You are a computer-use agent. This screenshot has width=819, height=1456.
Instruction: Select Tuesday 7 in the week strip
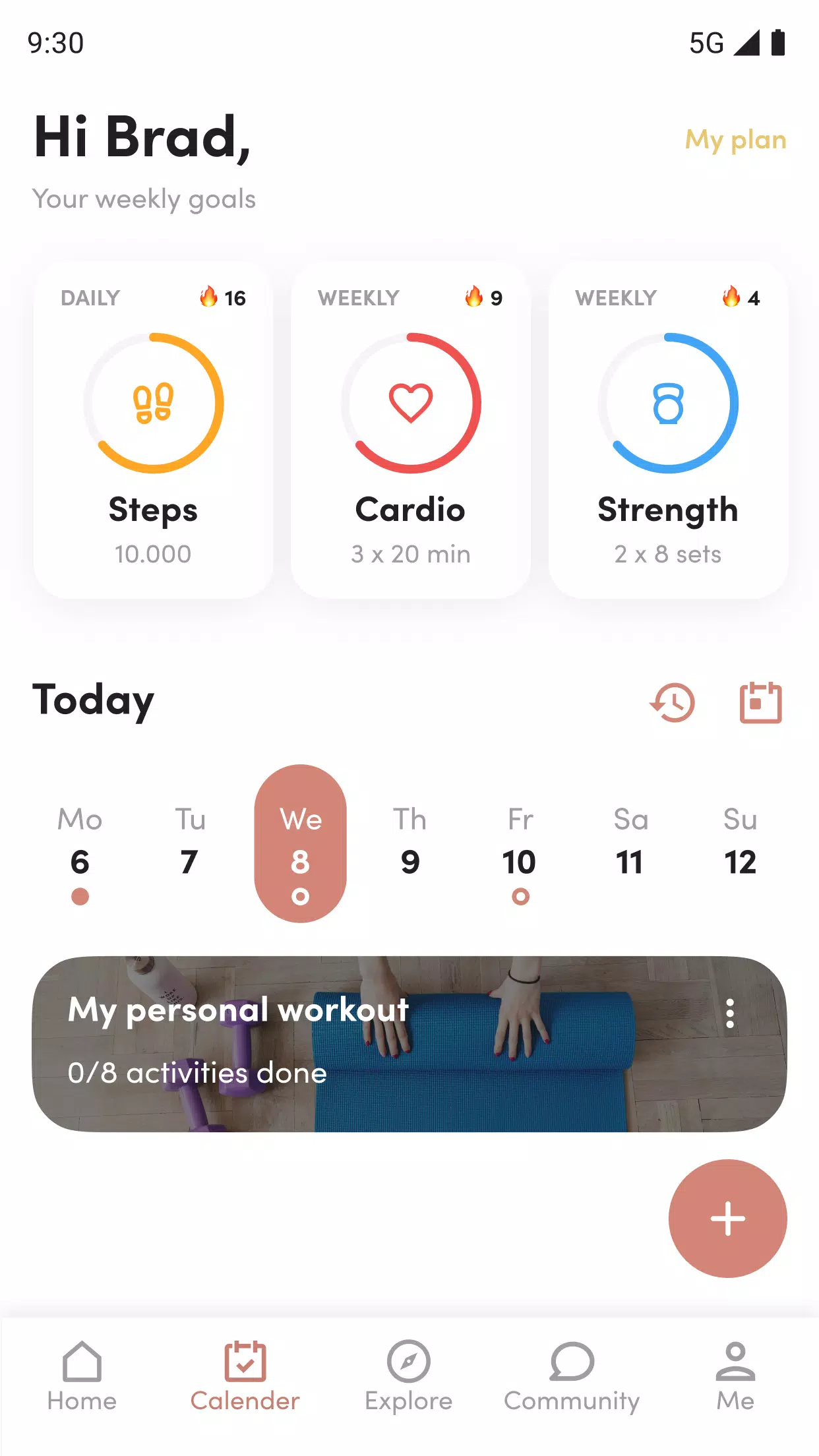coord(190,844)
